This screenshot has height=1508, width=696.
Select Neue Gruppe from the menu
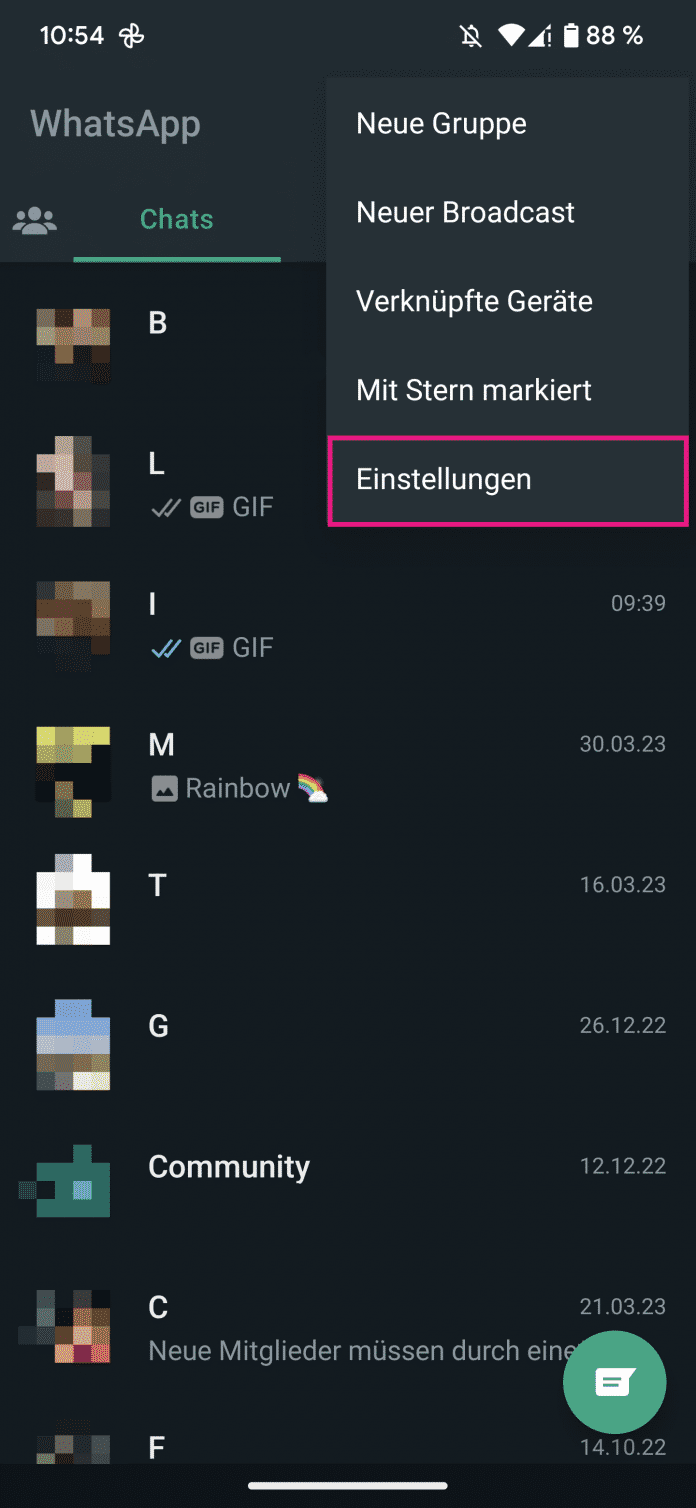(441, 124)
